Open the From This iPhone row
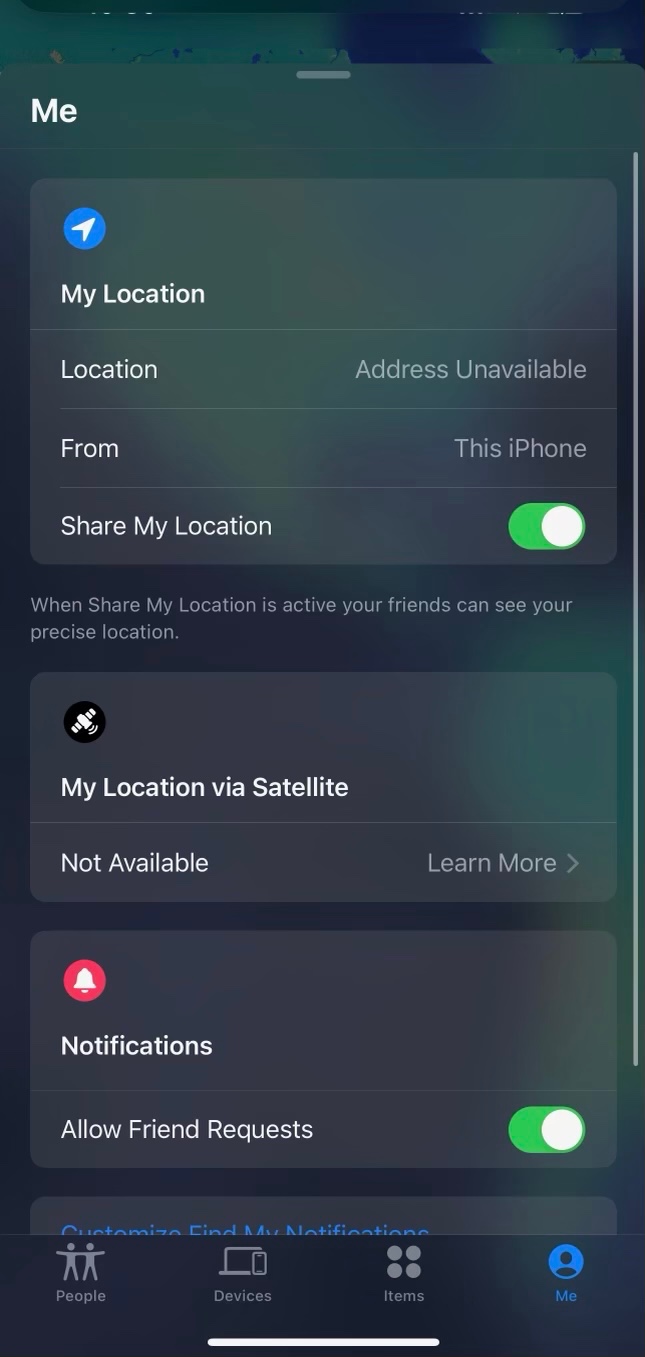Viewport: 645px width, 1357px height. (323, 448)
